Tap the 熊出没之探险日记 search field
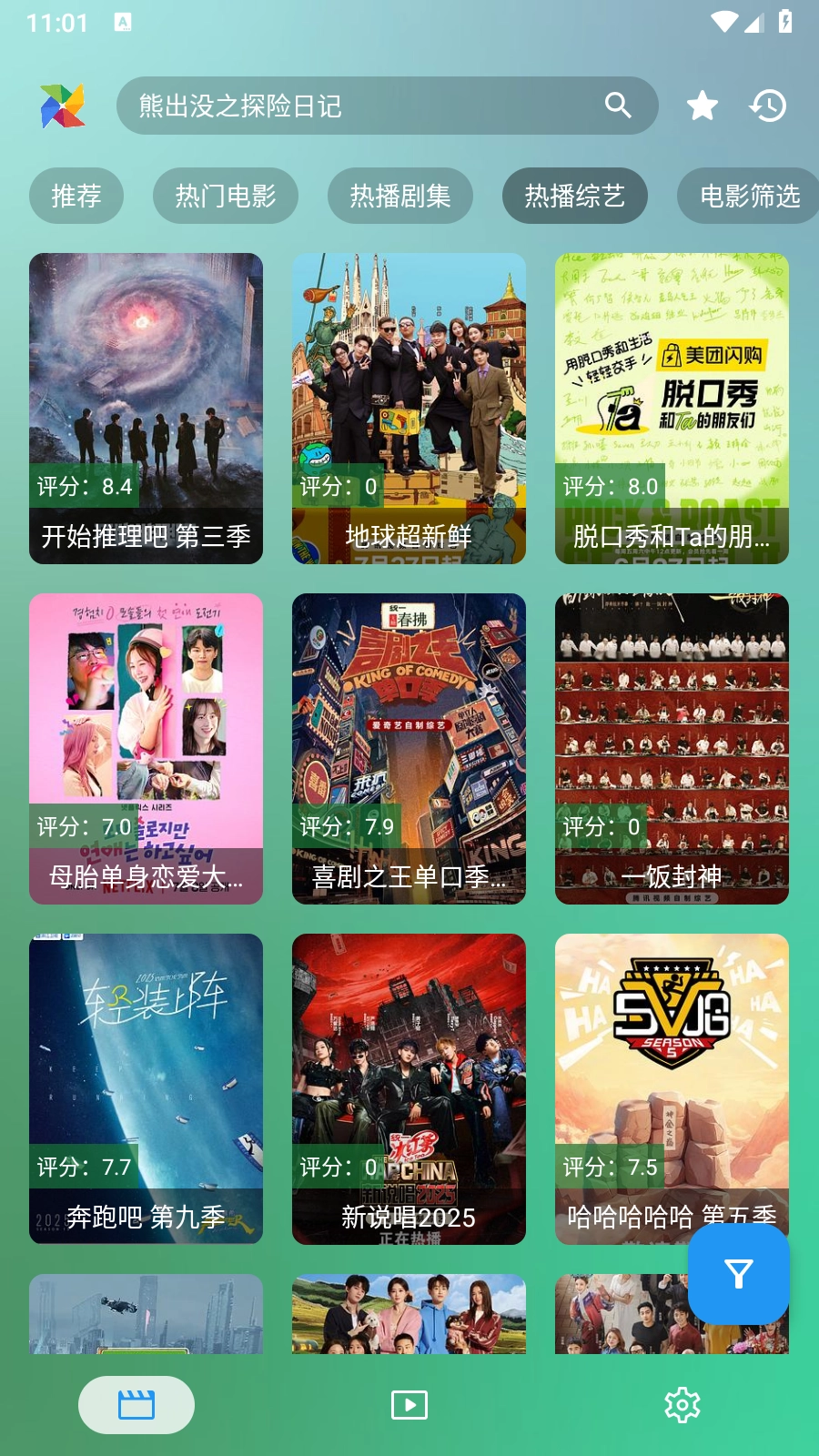The width and height of the screenshot is (819, 1456). pos(364,106)
